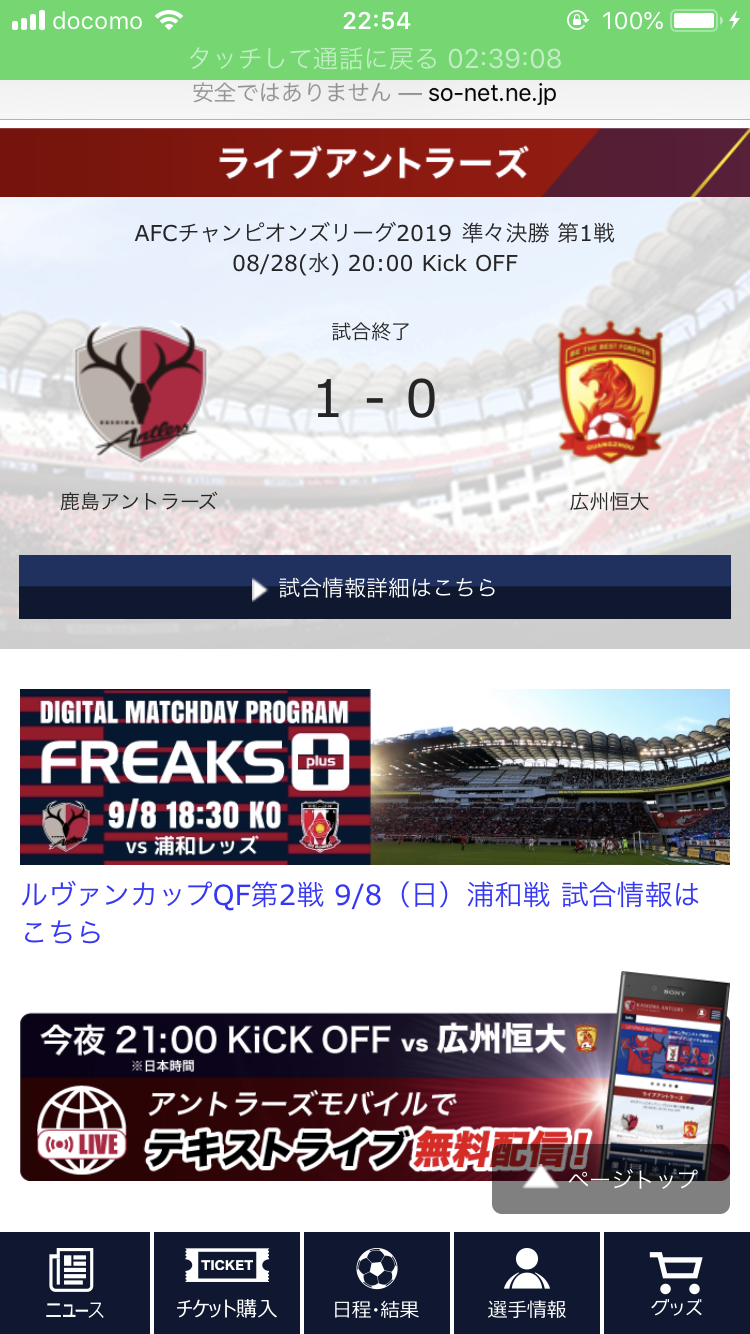Open グッズ shop cart tab
The image size is (750, 1334).
(x=677, y=1283)
